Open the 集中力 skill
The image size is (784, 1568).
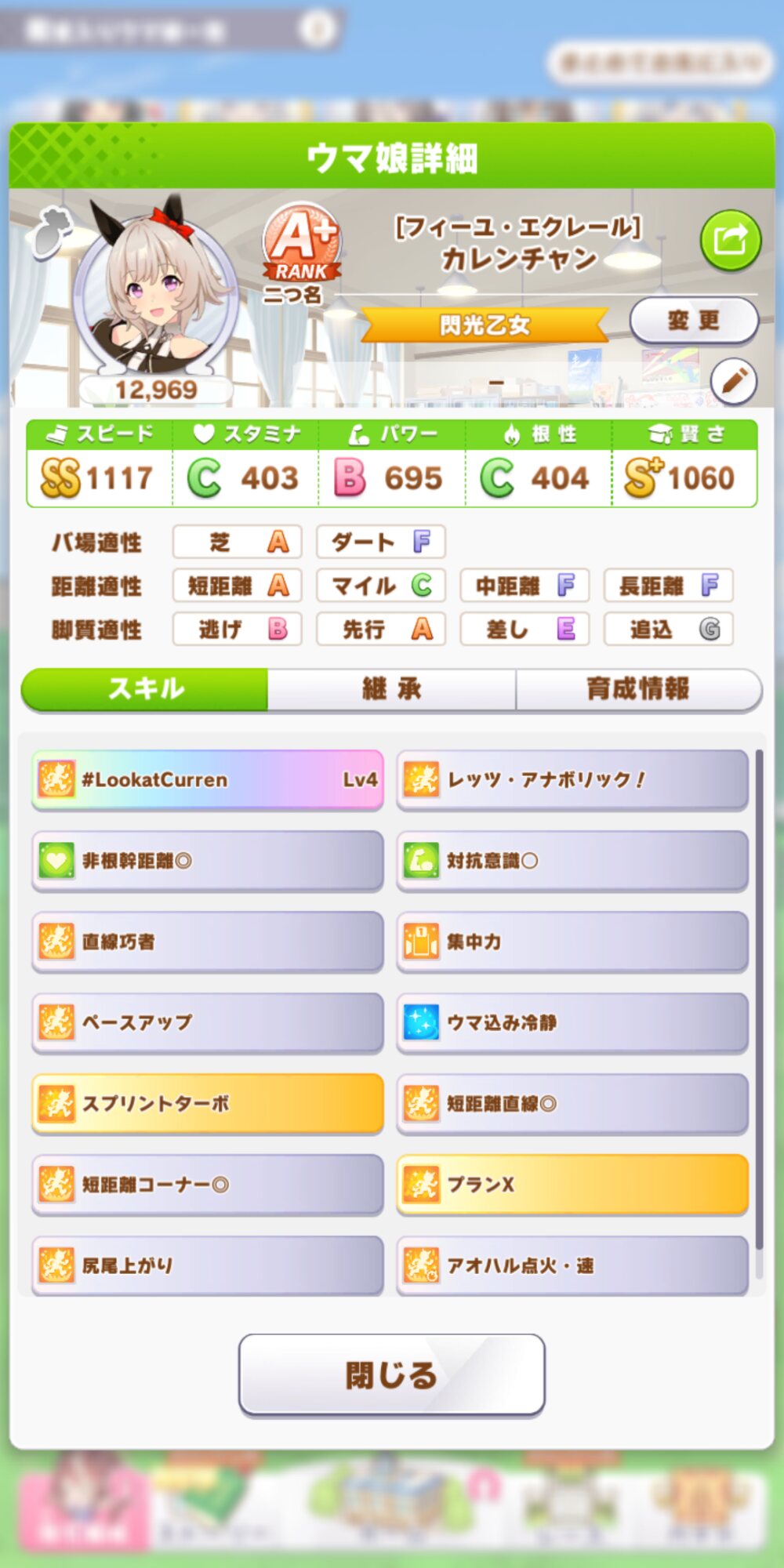[572, 942]
